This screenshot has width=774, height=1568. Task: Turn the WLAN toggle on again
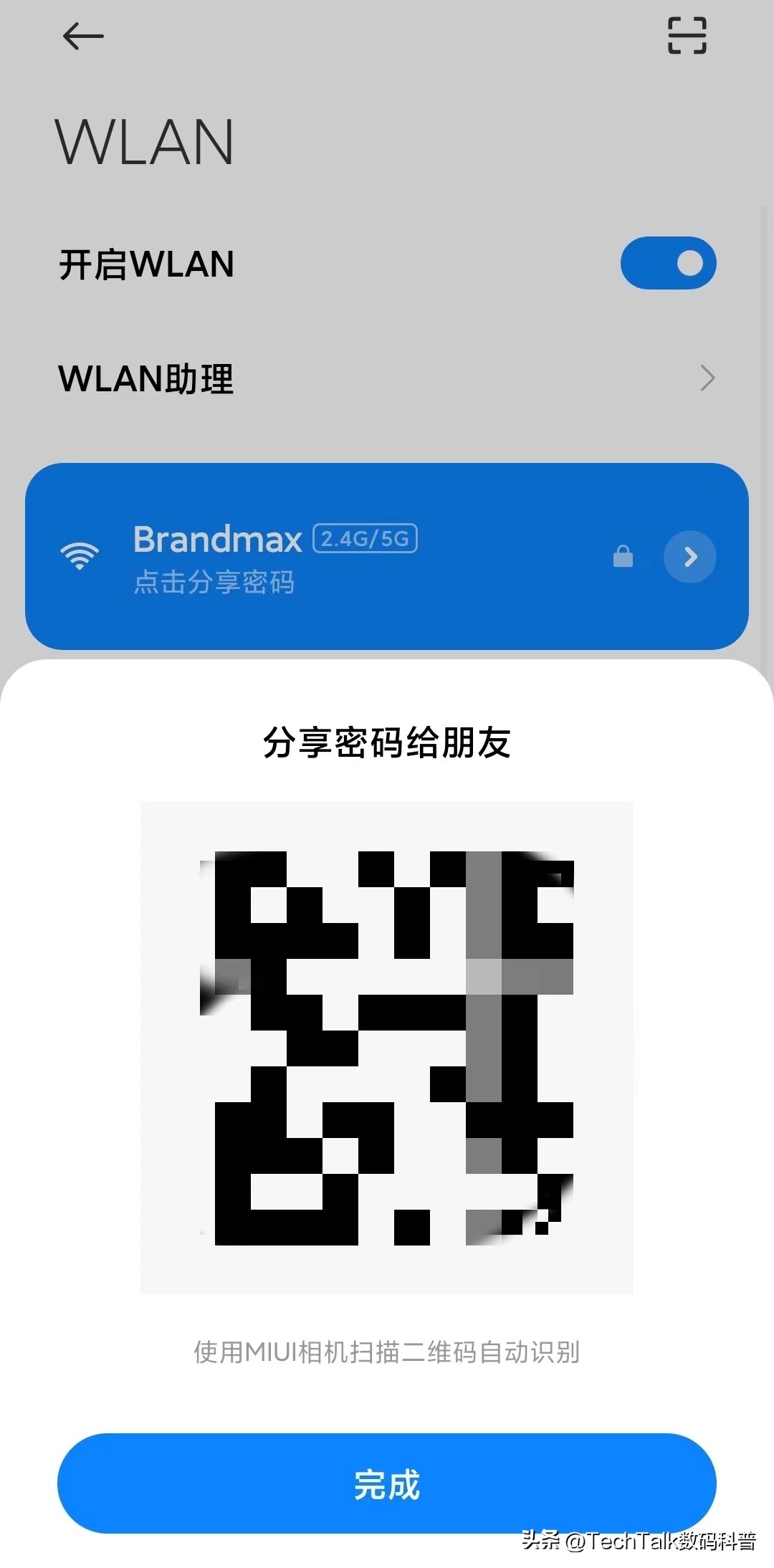(668, 263)
